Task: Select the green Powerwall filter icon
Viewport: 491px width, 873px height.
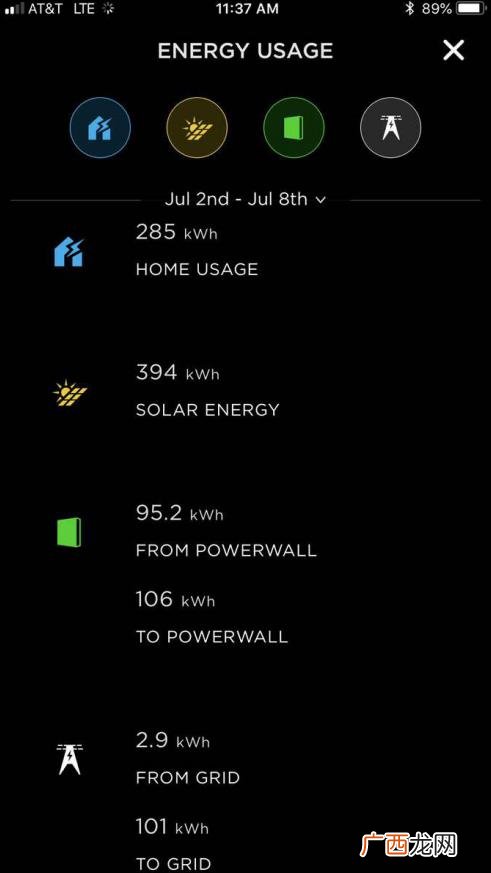Action: click(294, 127)
